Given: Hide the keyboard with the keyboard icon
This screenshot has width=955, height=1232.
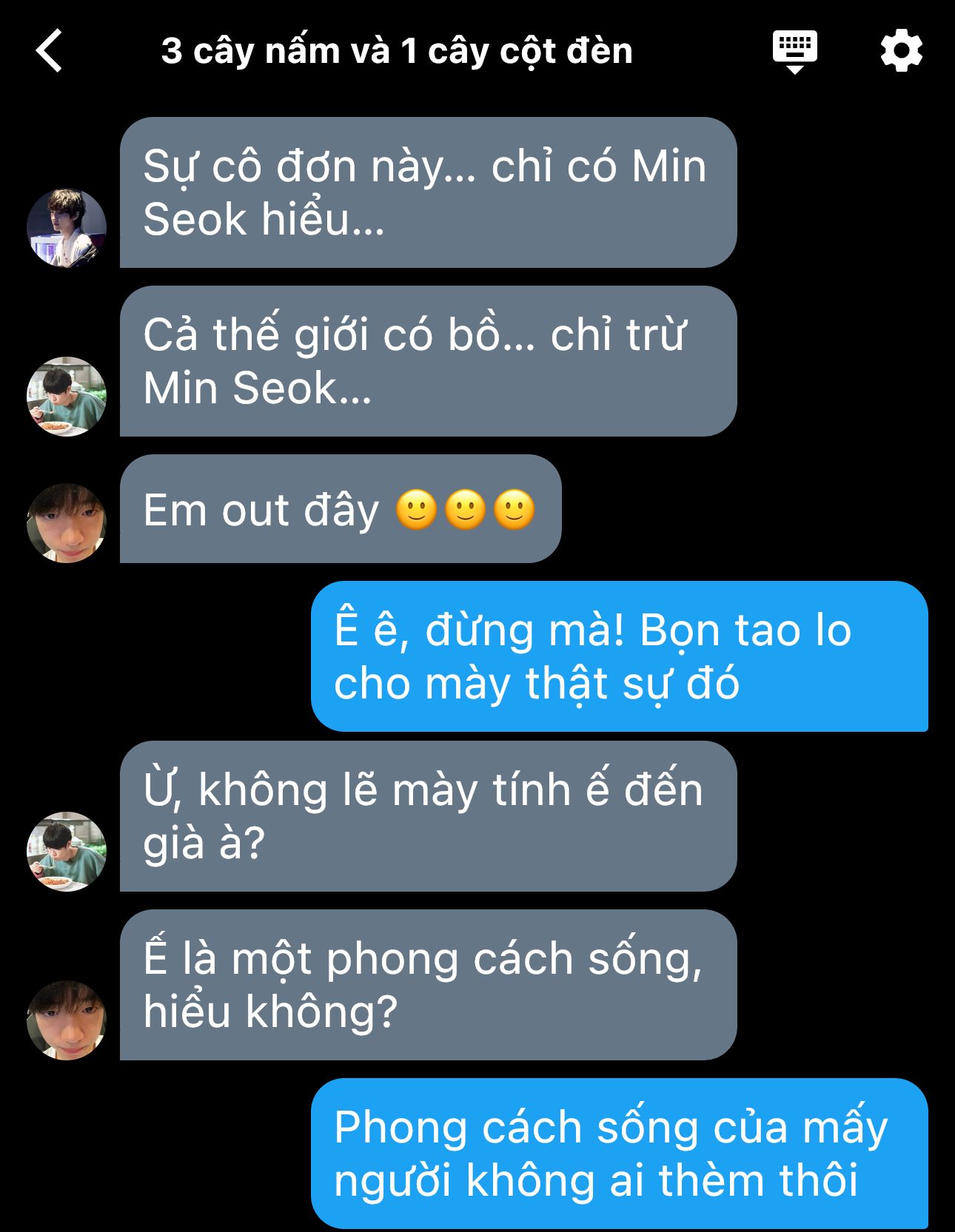Looking at the screenshot, I should click(794, 51).
